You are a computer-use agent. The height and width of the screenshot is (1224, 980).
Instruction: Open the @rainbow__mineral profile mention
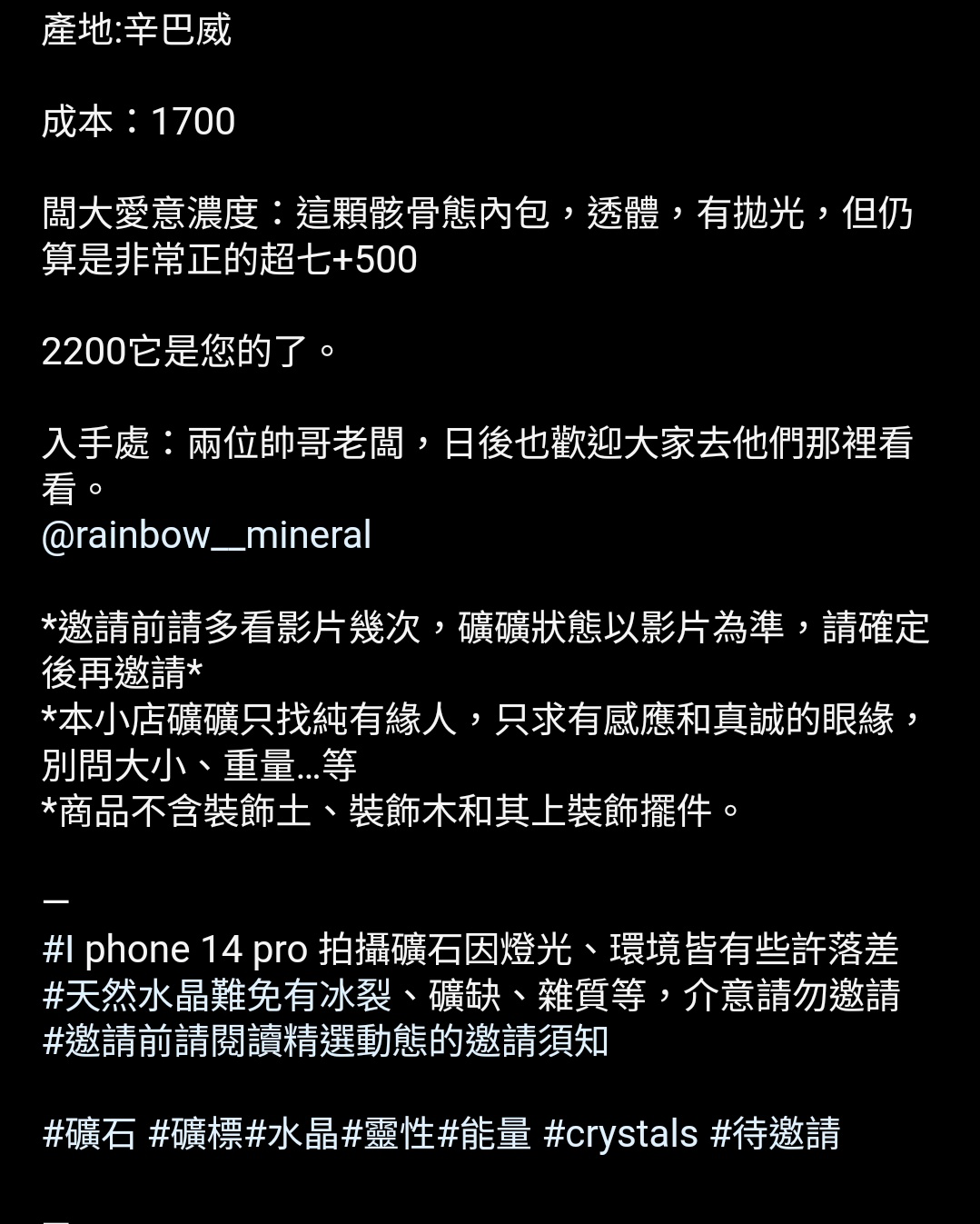point(206,535)
